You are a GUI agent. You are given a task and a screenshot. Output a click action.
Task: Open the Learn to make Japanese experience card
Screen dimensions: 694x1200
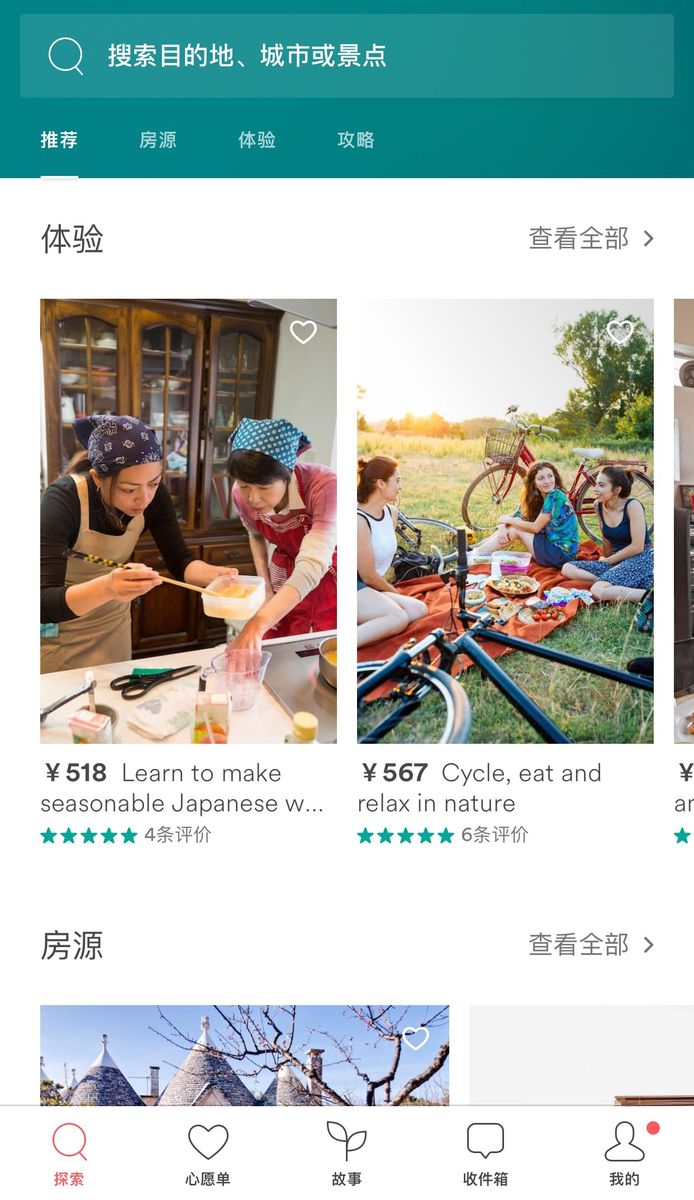tap(188, 520)
